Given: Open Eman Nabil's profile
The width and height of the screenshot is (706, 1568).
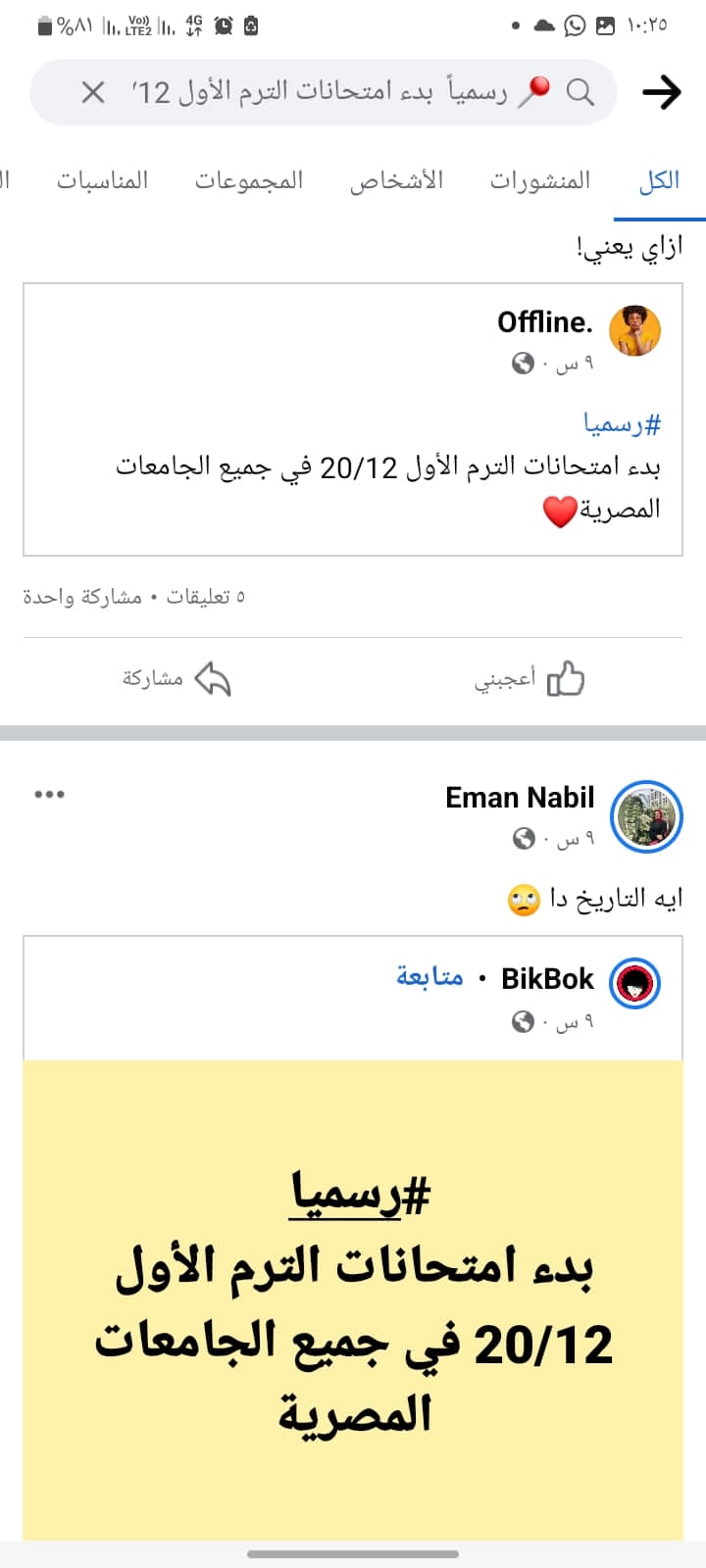Looking at the screenshot, I should coord(520,798).
